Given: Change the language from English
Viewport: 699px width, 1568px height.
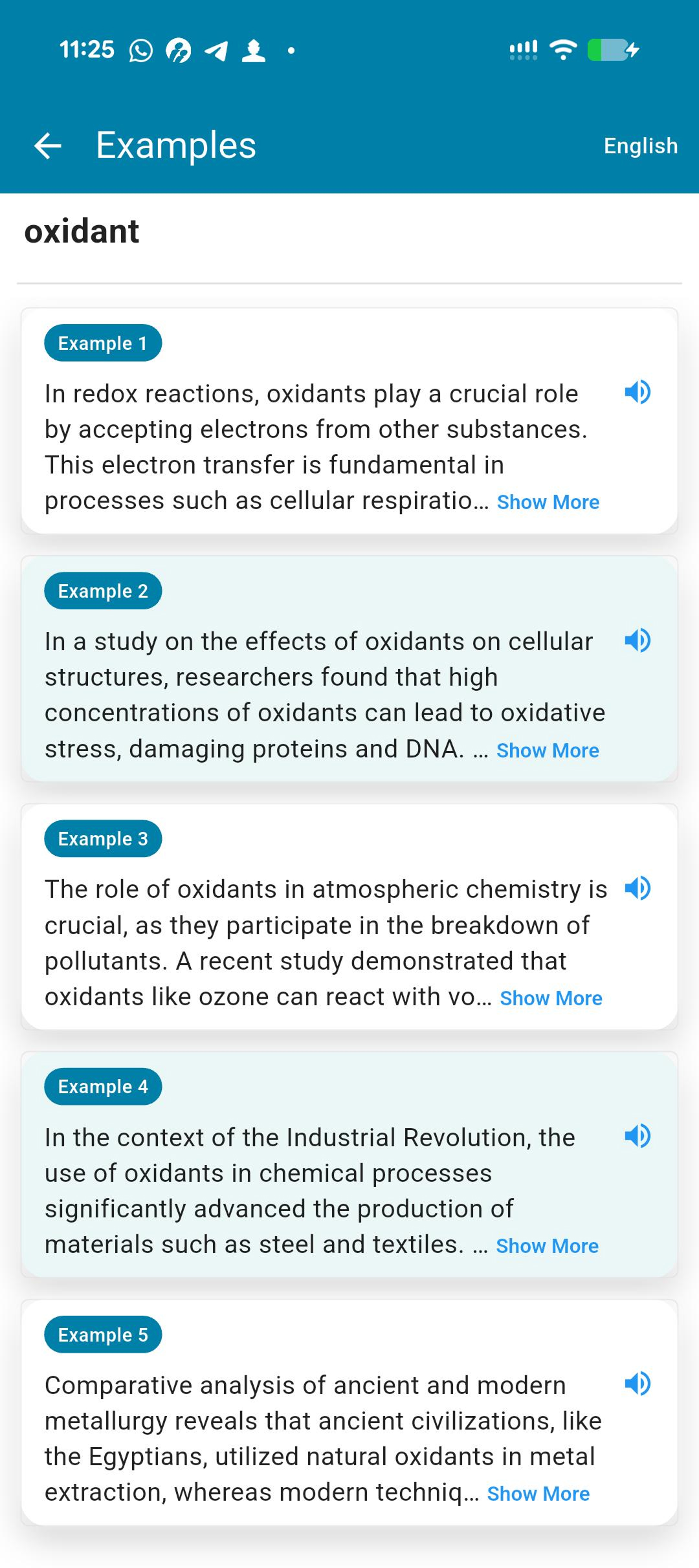Looking at the screenshot, I should (x=641, y=146).
